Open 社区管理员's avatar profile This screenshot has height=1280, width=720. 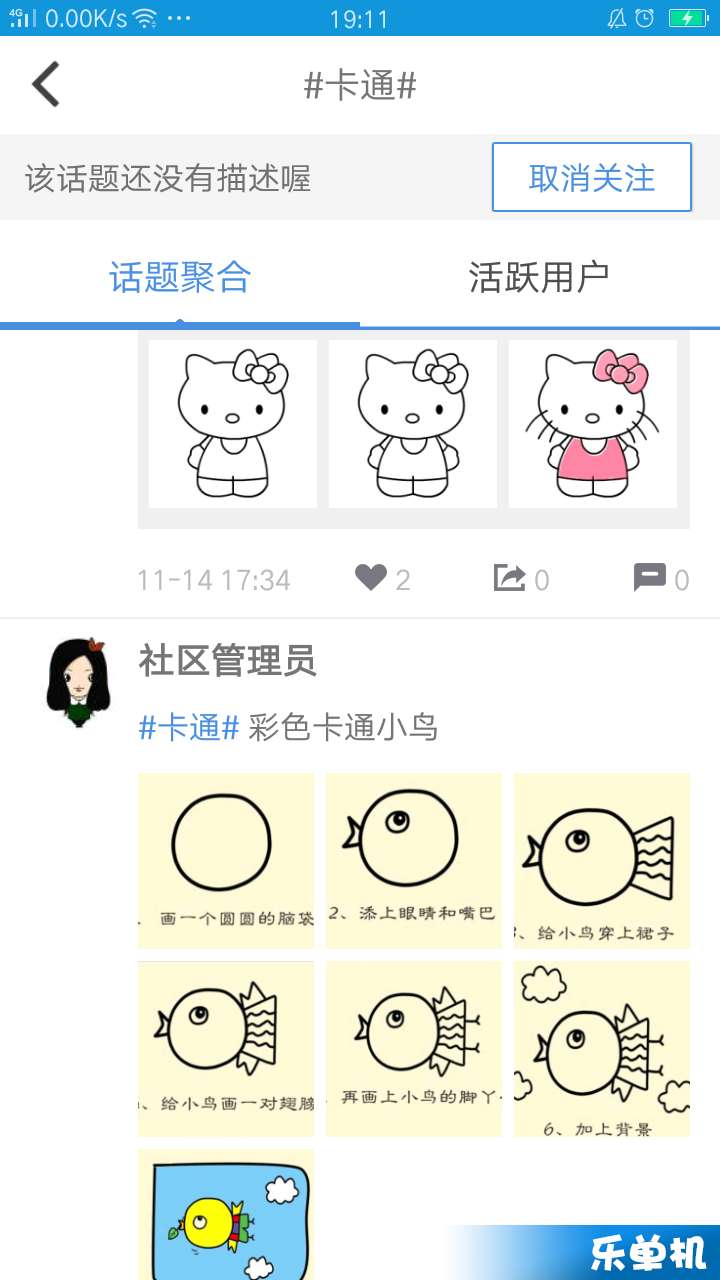78,682
